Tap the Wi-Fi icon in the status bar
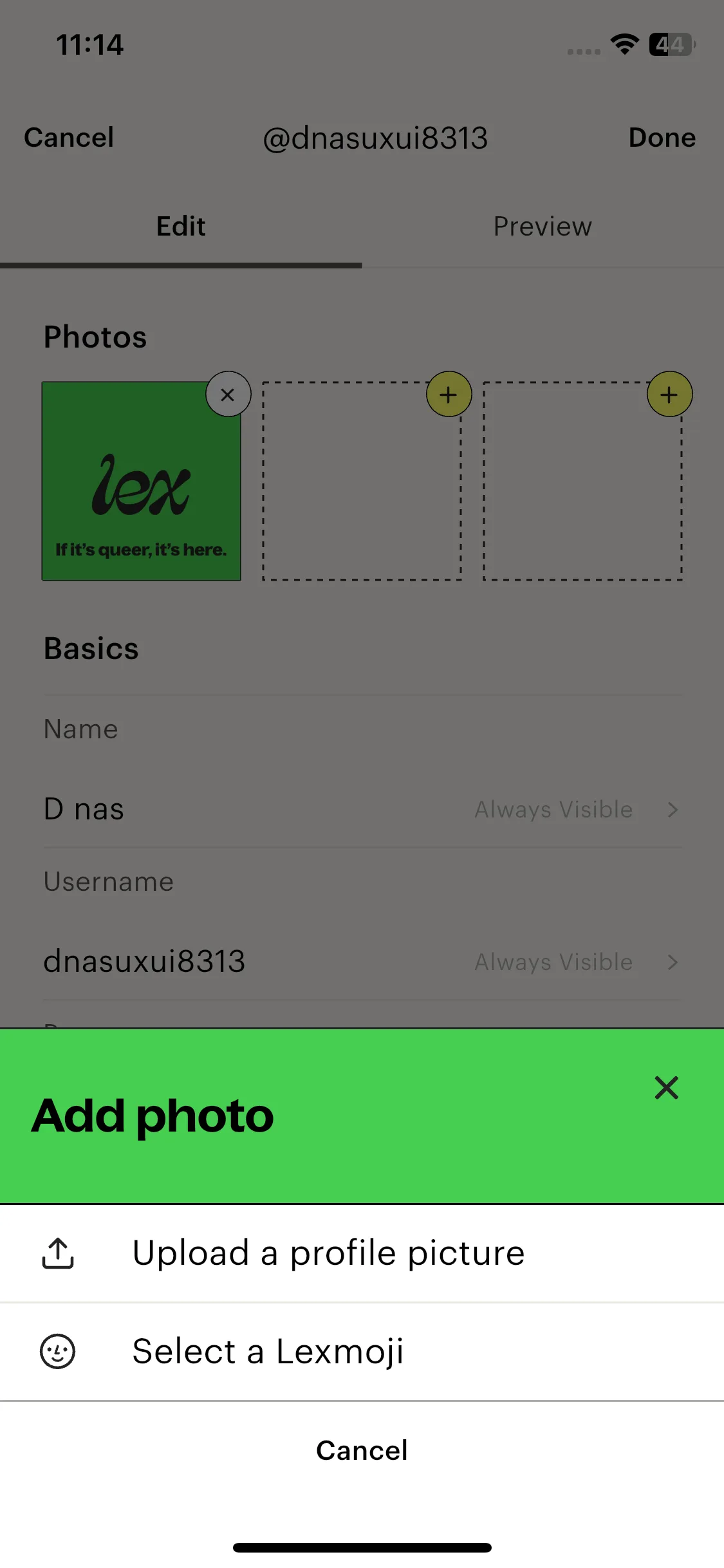This screenshot has width=724, height=1568. tap(622, 44)
